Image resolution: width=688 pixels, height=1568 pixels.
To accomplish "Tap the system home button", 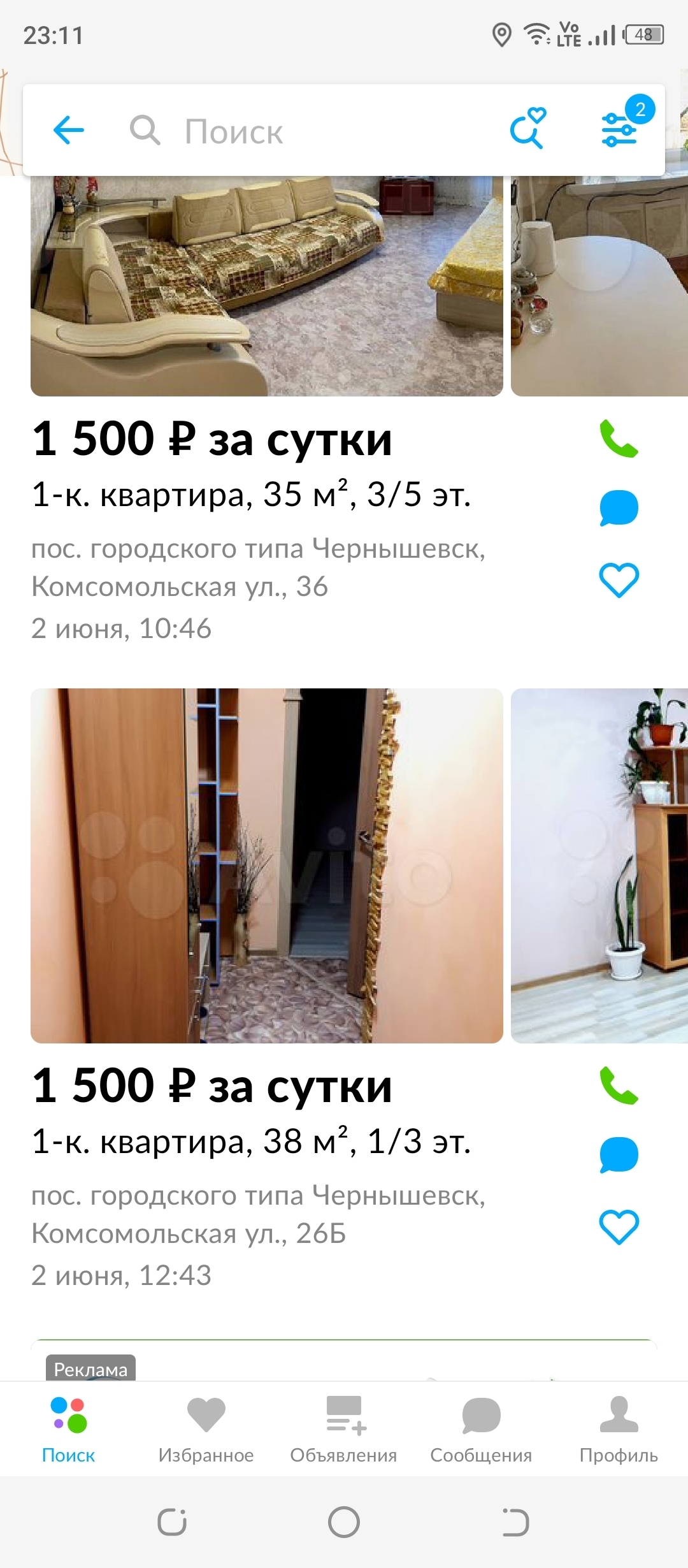I will click(344, 1523).
